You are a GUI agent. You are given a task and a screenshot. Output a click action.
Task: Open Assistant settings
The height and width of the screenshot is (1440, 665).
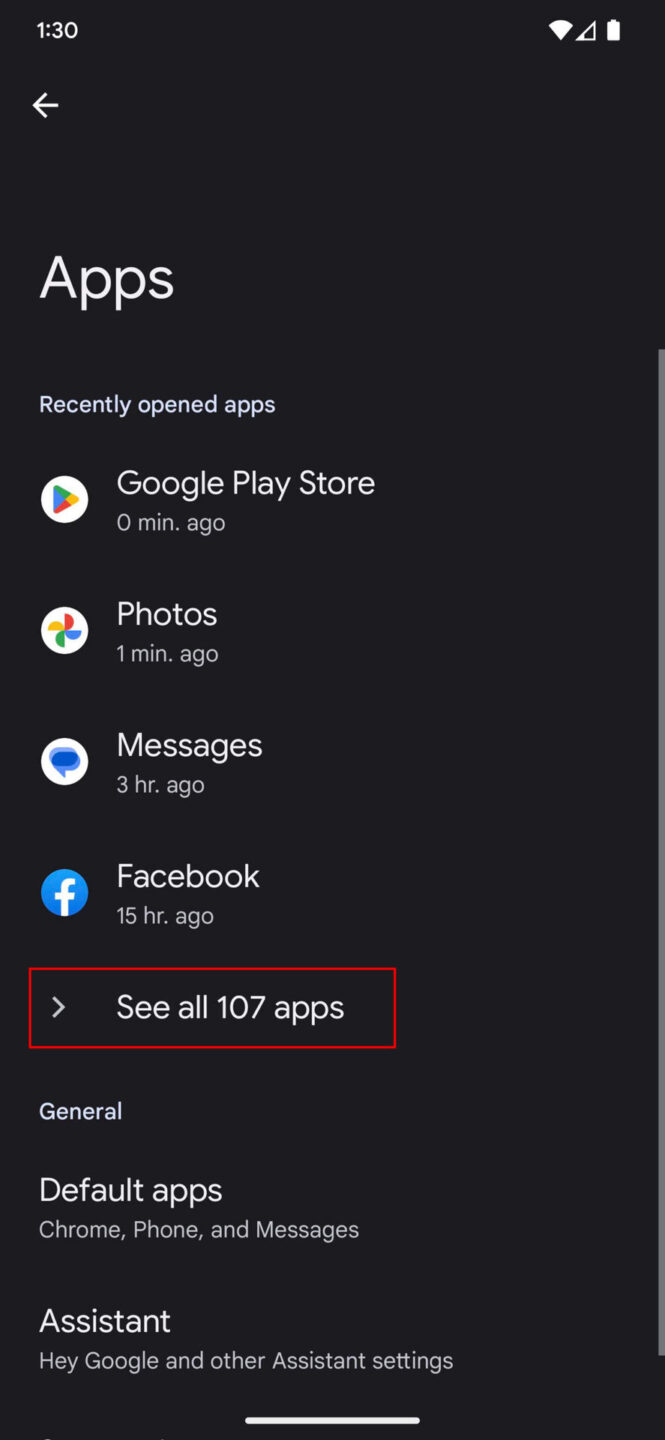330,1339
